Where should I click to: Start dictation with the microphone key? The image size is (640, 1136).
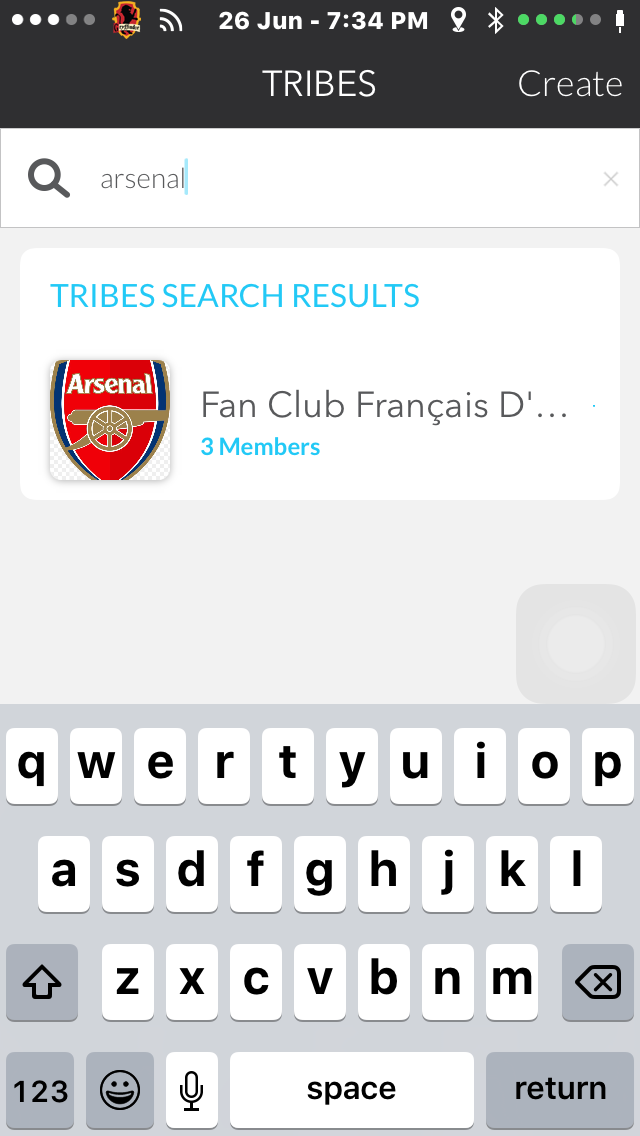tap(192, 1089)
